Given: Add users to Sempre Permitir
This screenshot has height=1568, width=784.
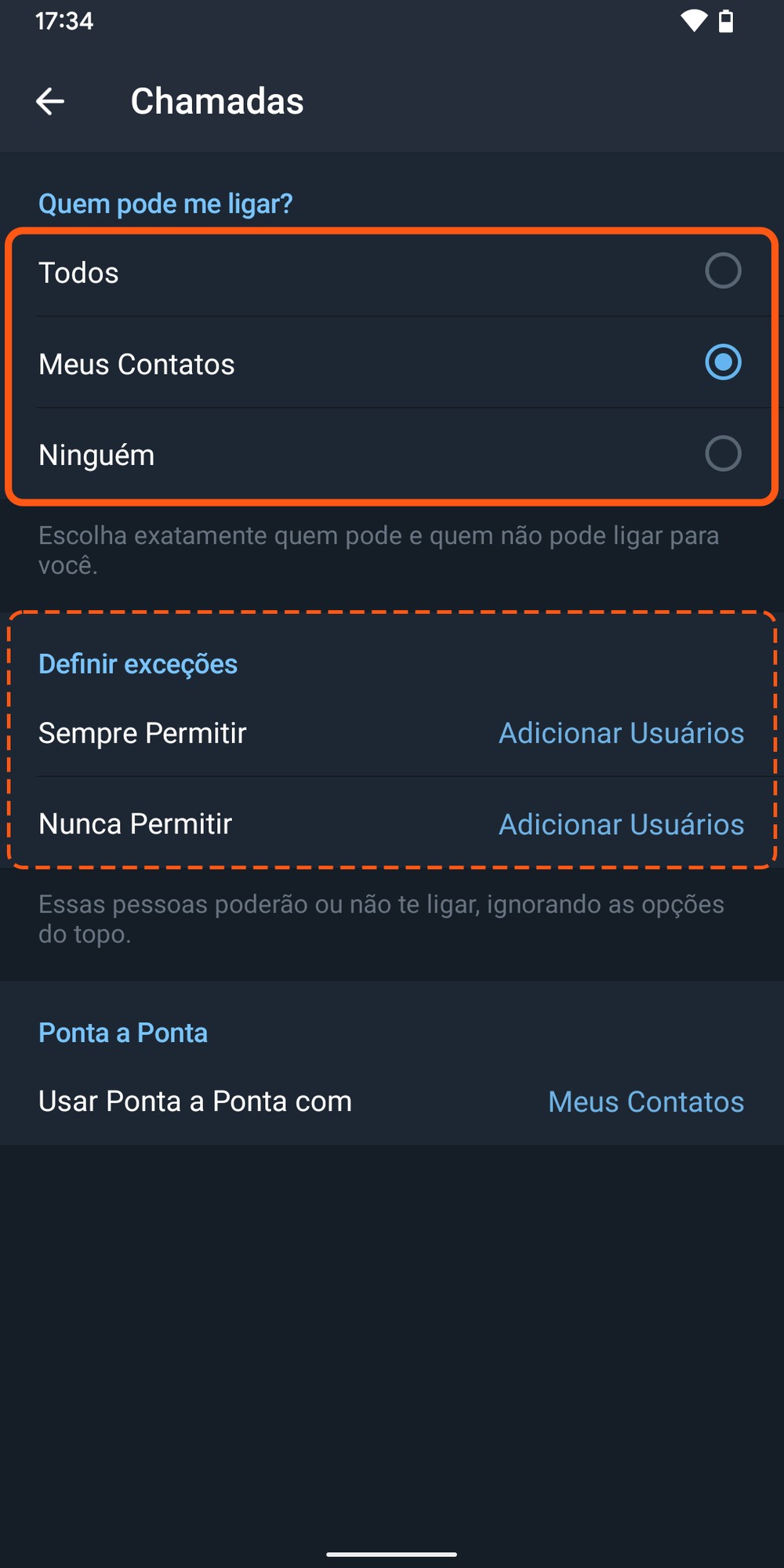Looking at the screenshot, I should pos(621,733).
